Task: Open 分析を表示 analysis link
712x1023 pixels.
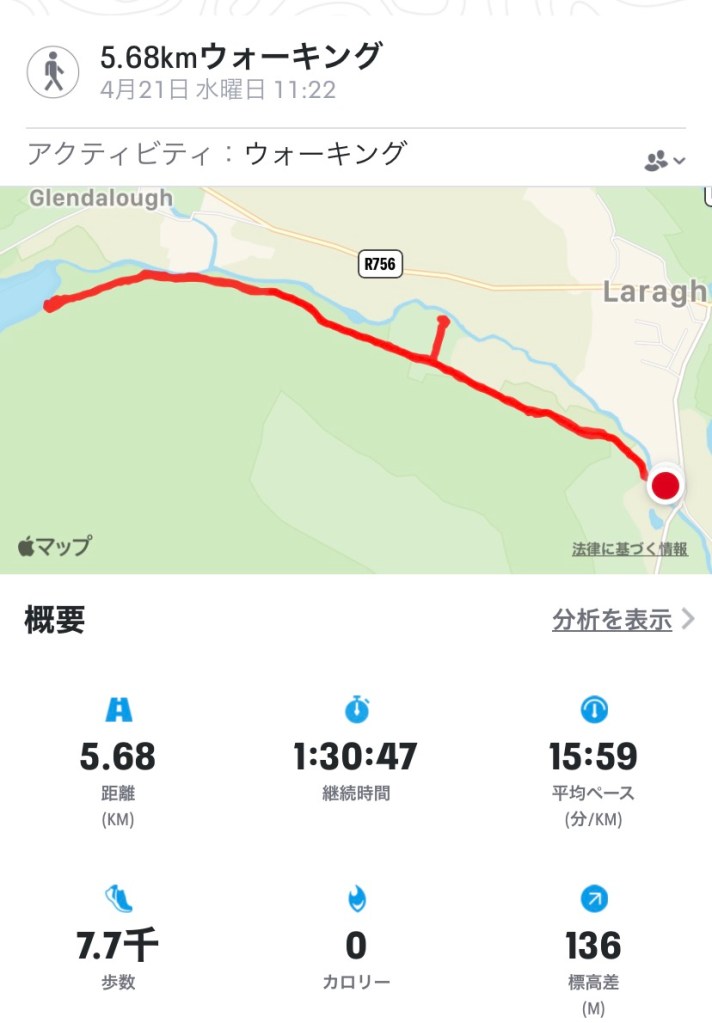Action: (x=612, y=620)
